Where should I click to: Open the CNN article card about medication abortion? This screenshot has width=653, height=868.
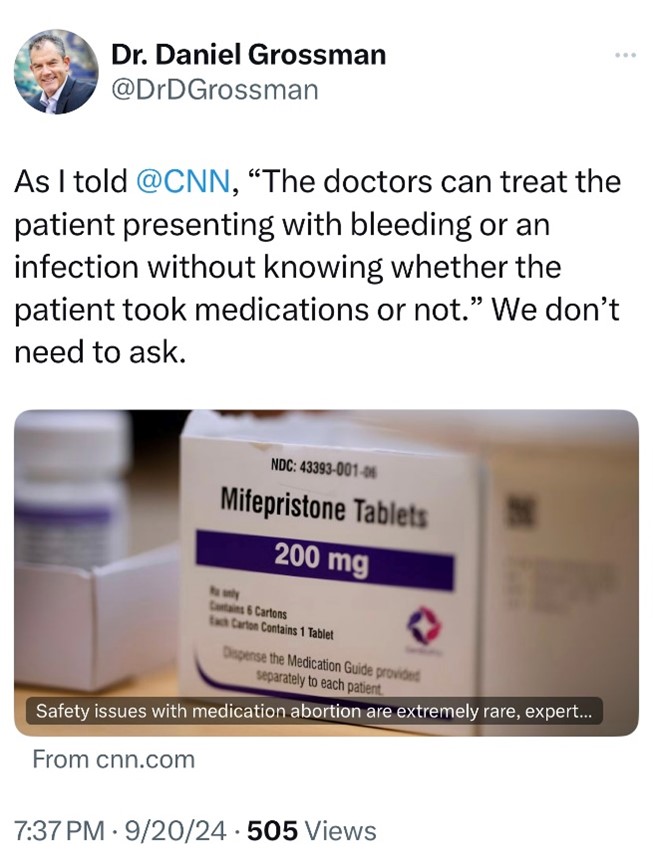tap(326, 572)
